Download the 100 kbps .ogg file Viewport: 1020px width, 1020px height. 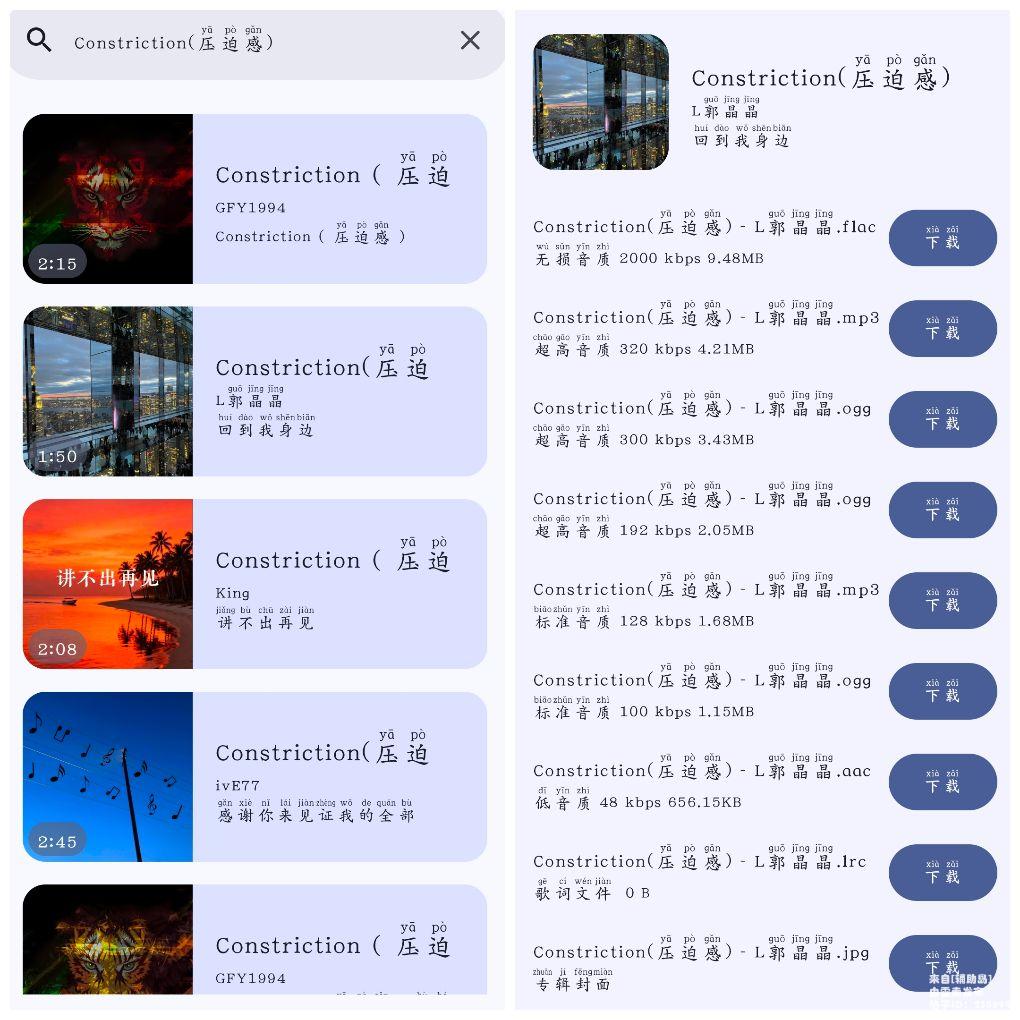[942, 691]
